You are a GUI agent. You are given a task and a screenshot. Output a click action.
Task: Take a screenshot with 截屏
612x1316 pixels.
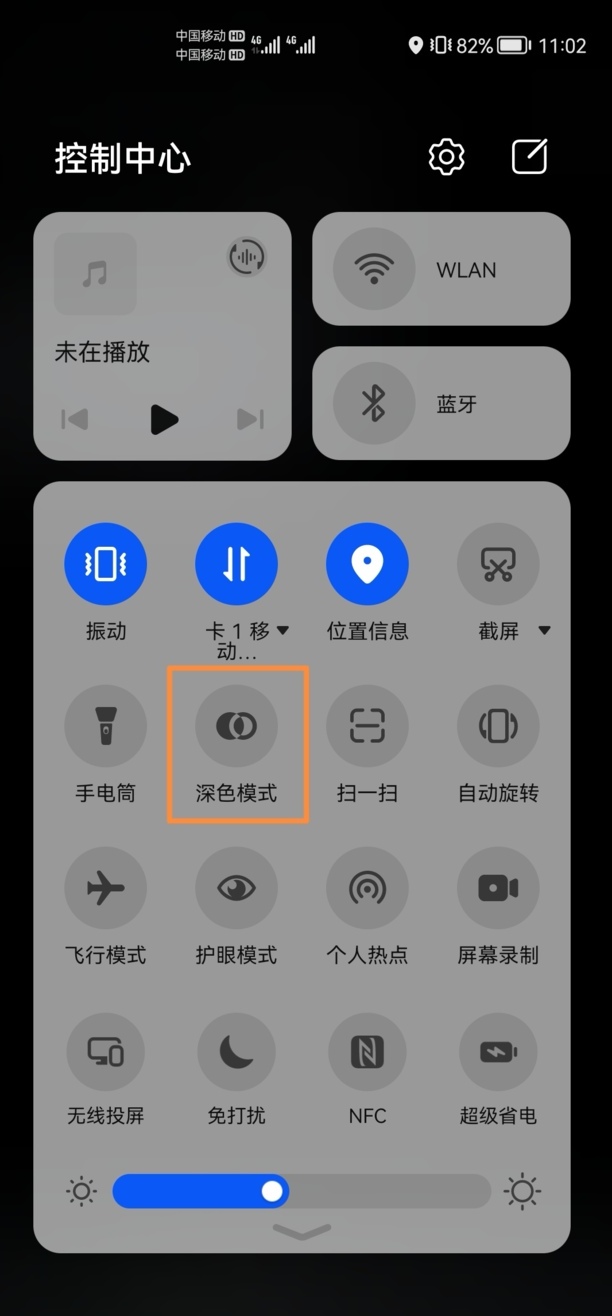[498, 564]
